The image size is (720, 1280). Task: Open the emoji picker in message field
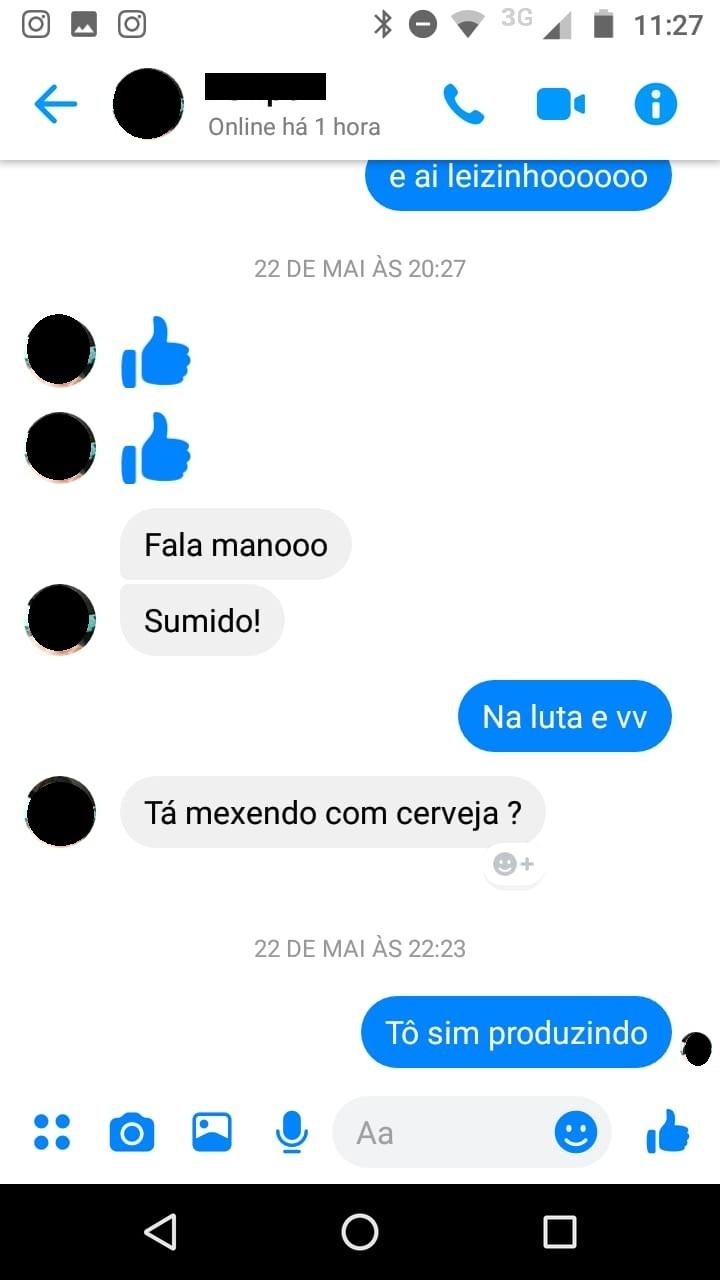coord(576,1132)
